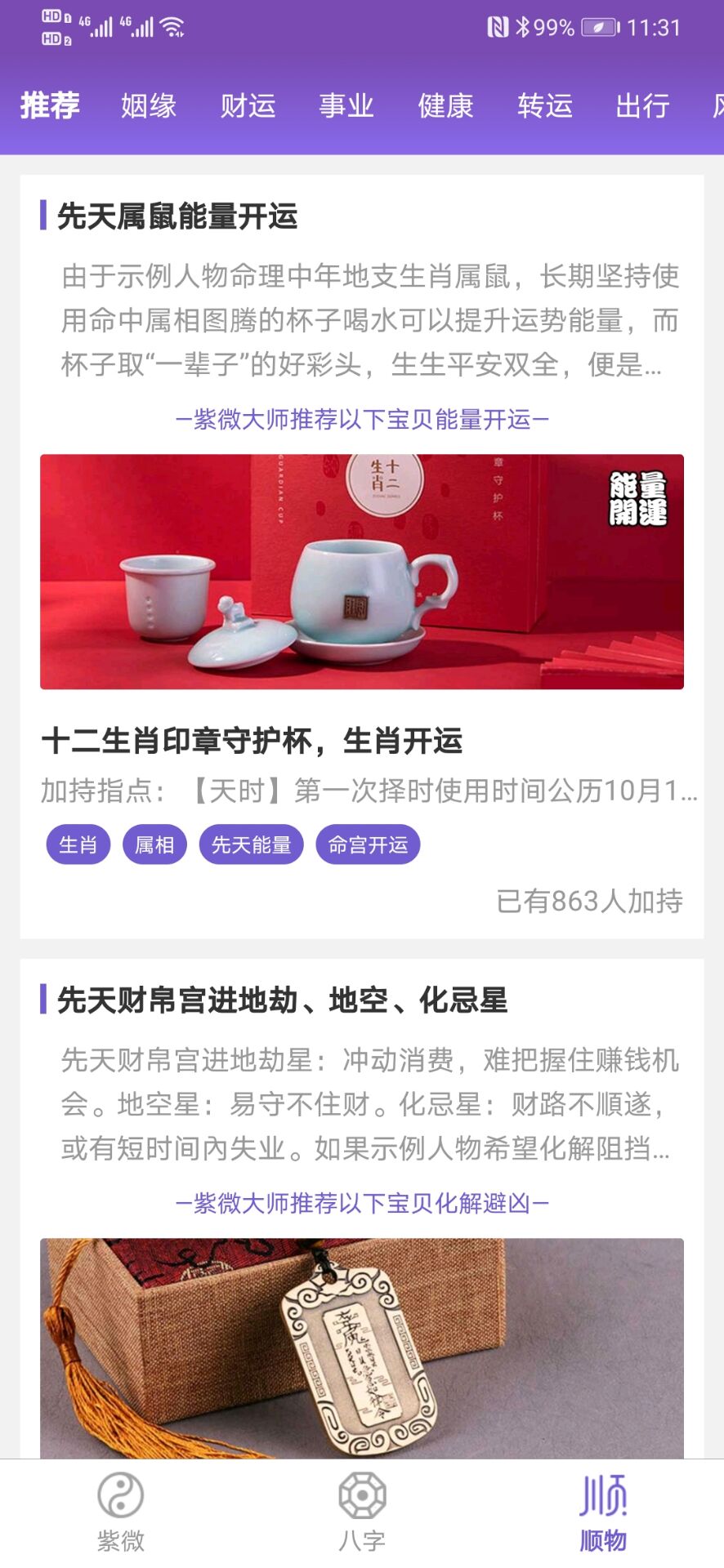
Task: Select the 先天能量 tag
Action: pos(253,844)
